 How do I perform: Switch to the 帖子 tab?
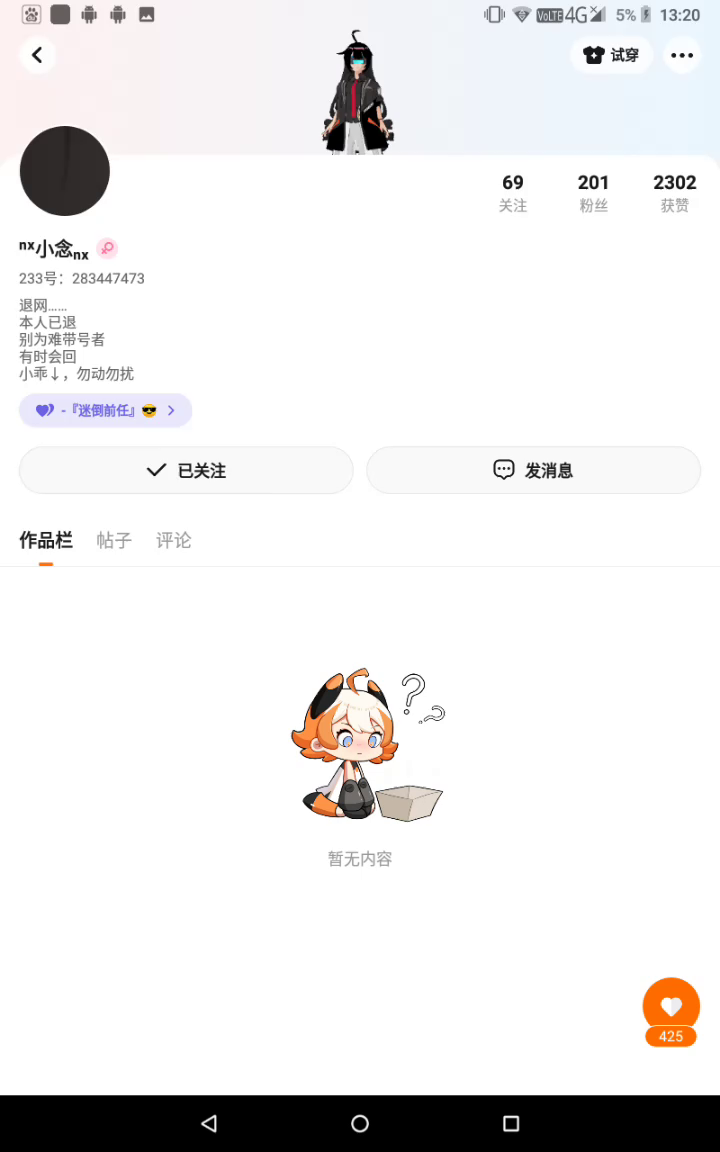[114, 540]
